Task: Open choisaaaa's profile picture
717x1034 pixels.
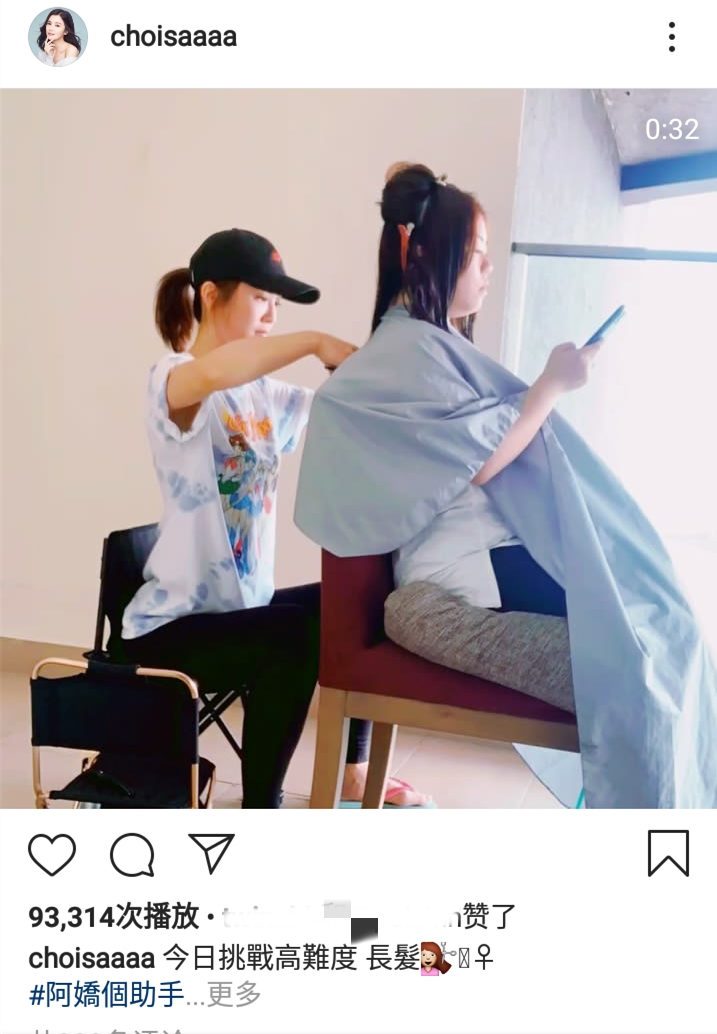Action: (58, 37)
